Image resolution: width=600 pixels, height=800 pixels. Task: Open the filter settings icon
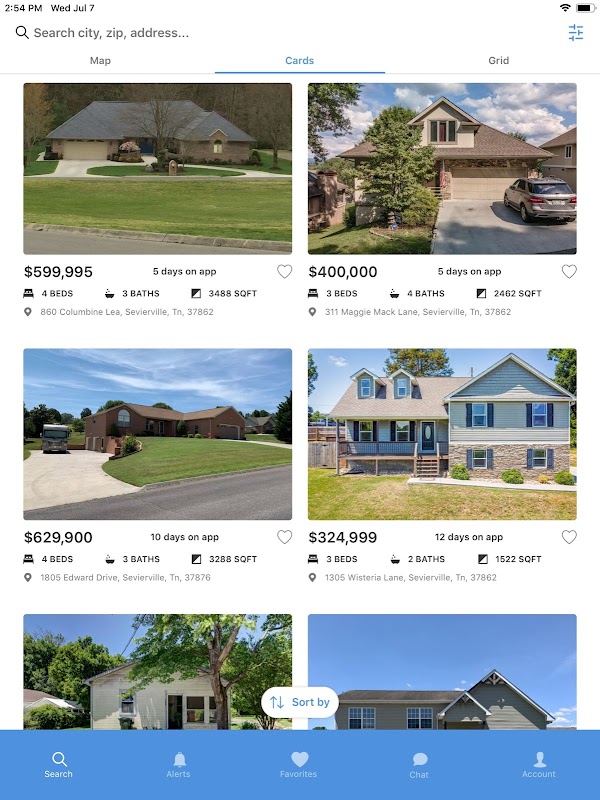tap(576, 33)
